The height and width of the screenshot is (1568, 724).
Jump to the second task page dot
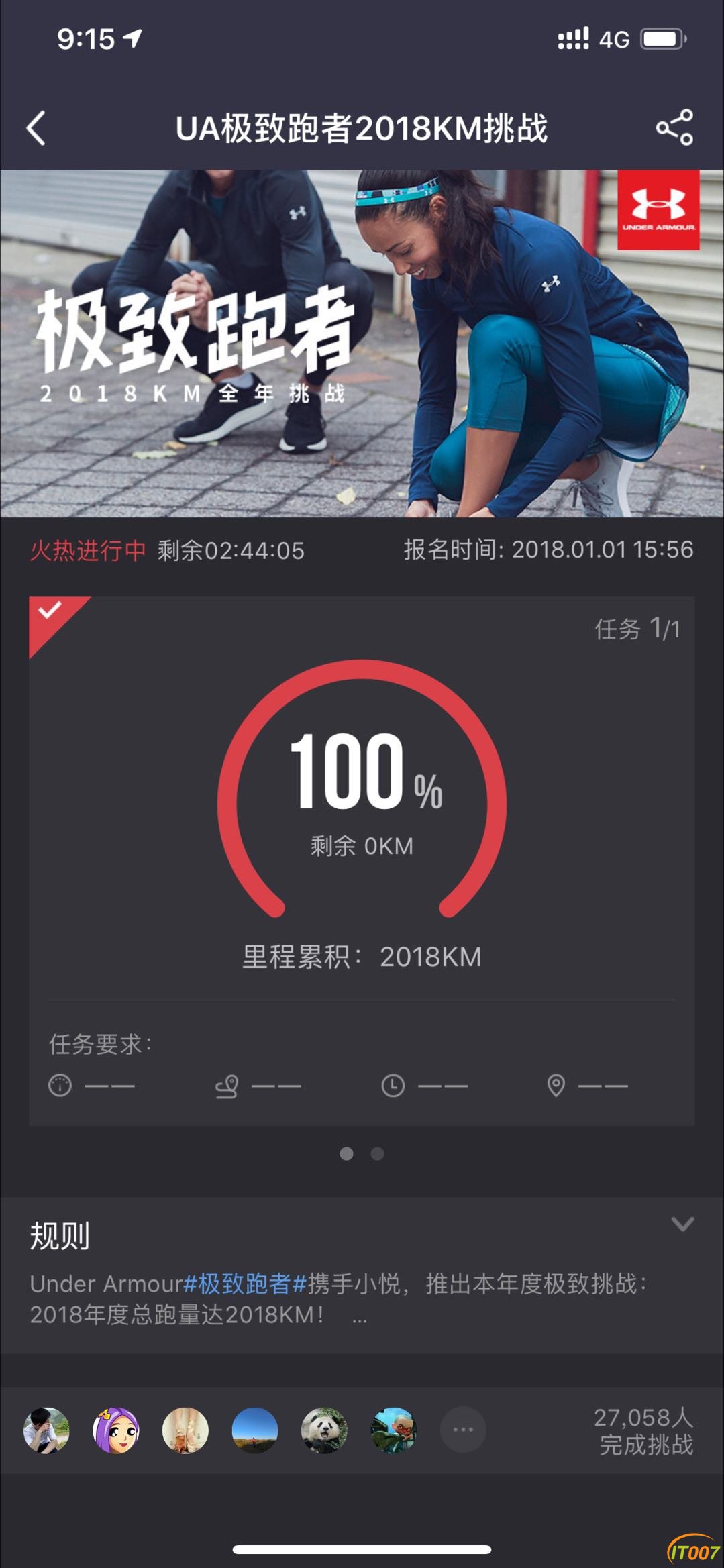pyautogui.click(x=378, y=1153)
